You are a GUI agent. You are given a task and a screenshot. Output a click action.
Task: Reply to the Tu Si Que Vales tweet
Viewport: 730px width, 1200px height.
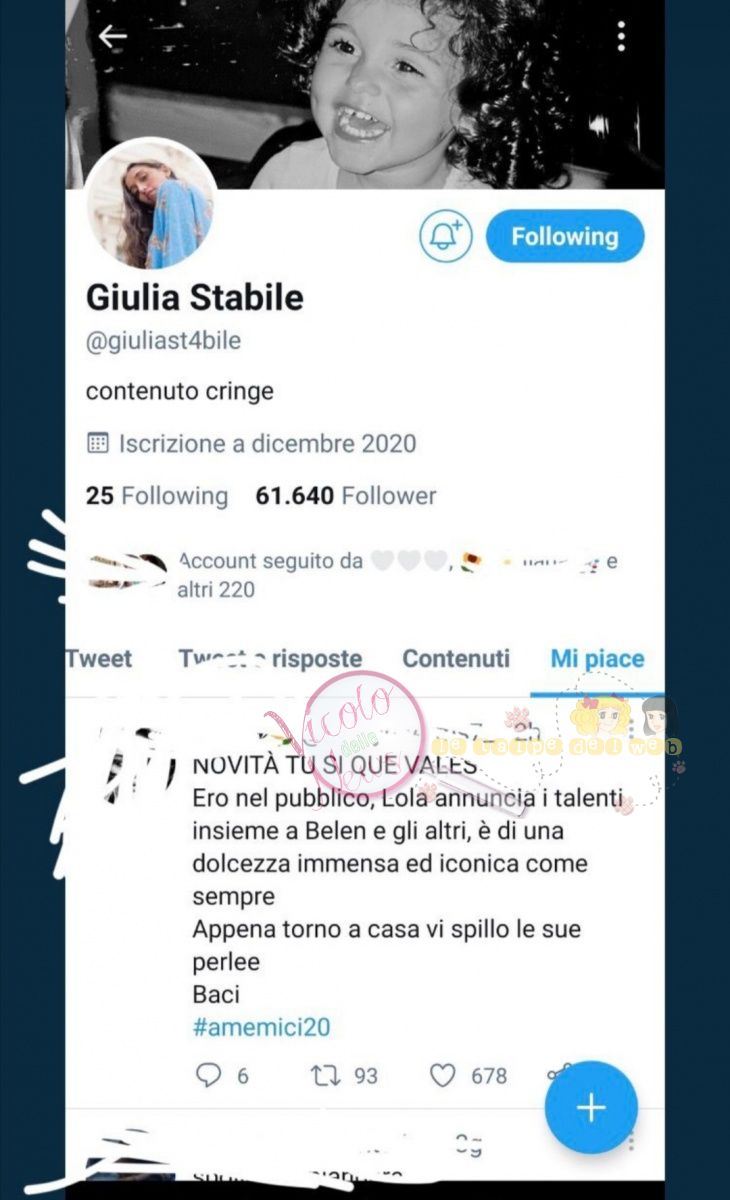pos(208,1075)
